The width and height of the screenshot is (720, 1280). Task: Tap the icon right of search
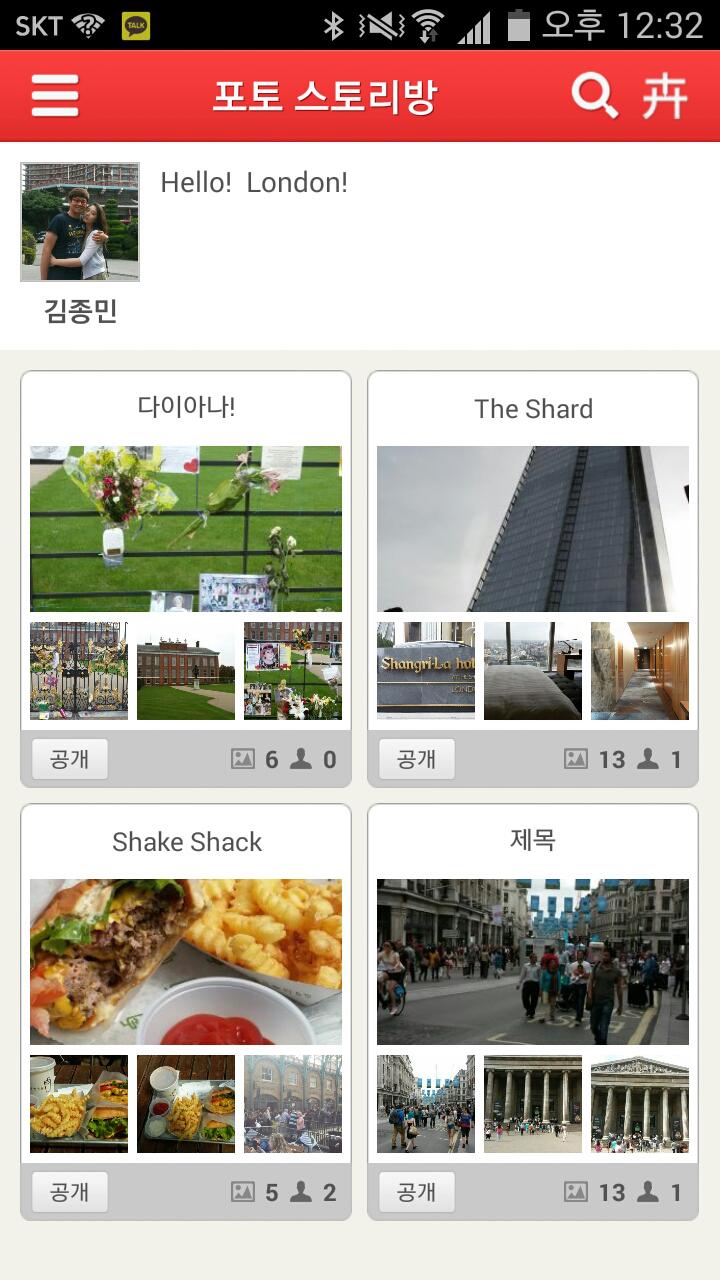point(665,96)
